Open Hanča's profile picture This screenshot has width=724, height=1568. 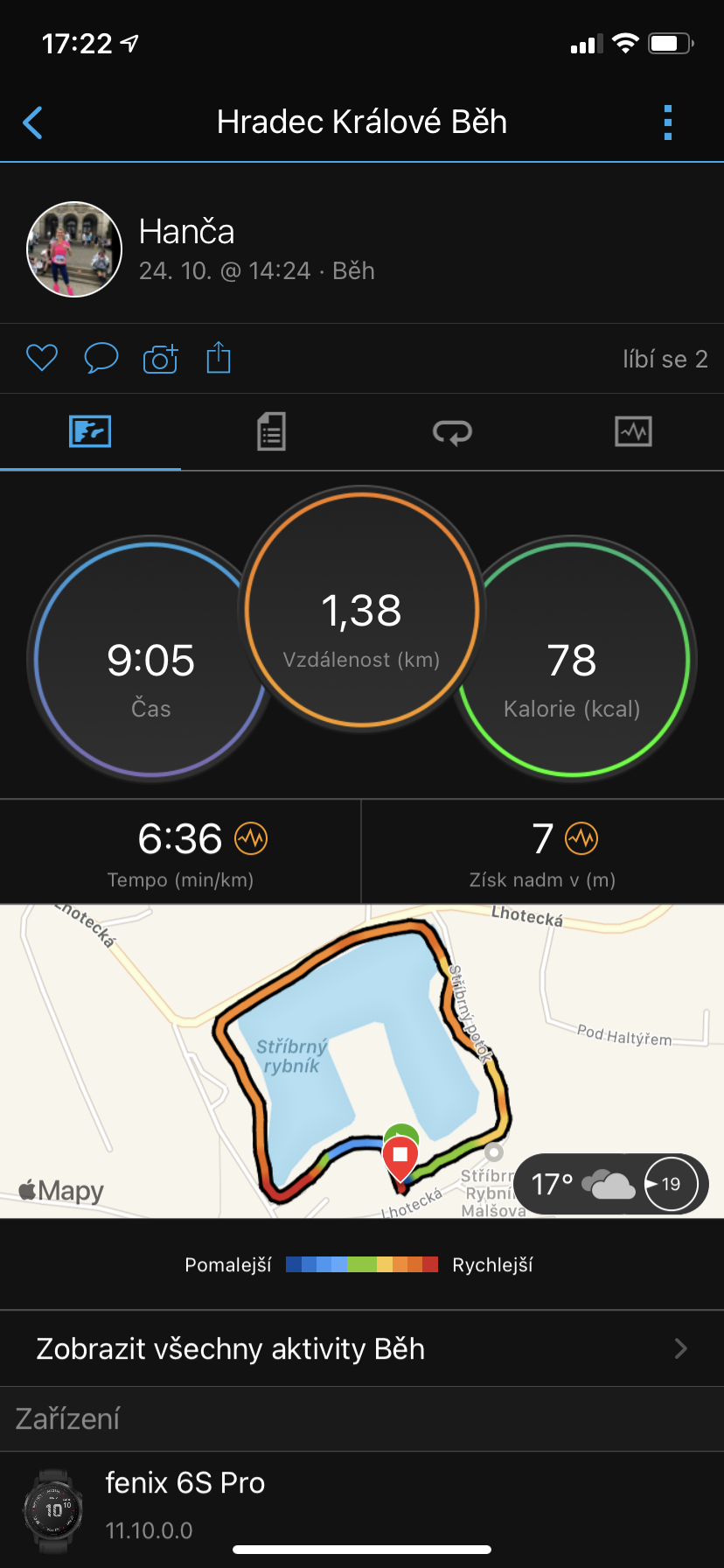pyautogui.click(x=74, y=249)
